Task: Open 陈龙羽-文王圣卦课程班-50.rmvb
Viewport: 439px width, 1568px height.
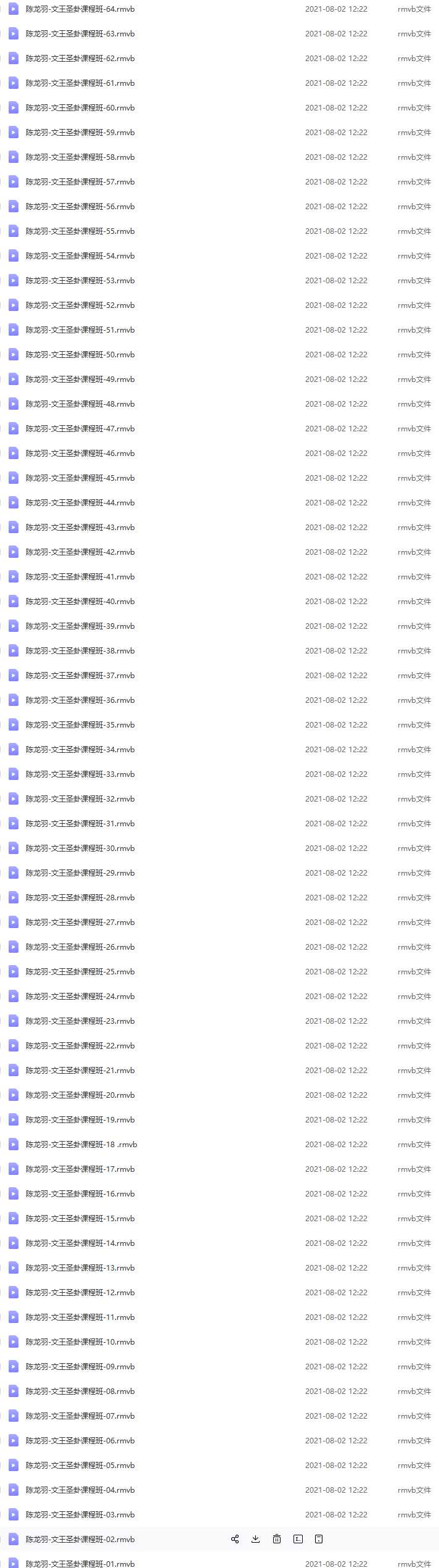Action: click(80, 355)
